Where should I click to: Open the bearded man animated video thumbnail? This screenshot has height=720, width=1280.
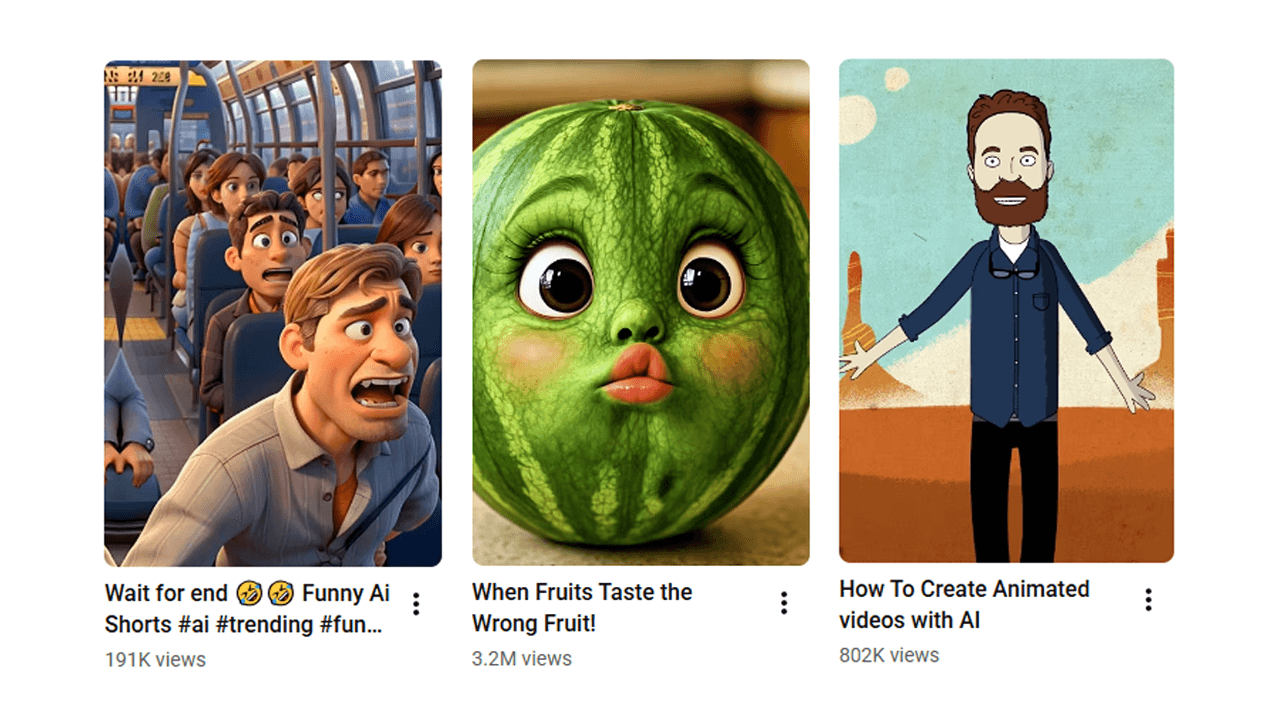point(1006,311)
